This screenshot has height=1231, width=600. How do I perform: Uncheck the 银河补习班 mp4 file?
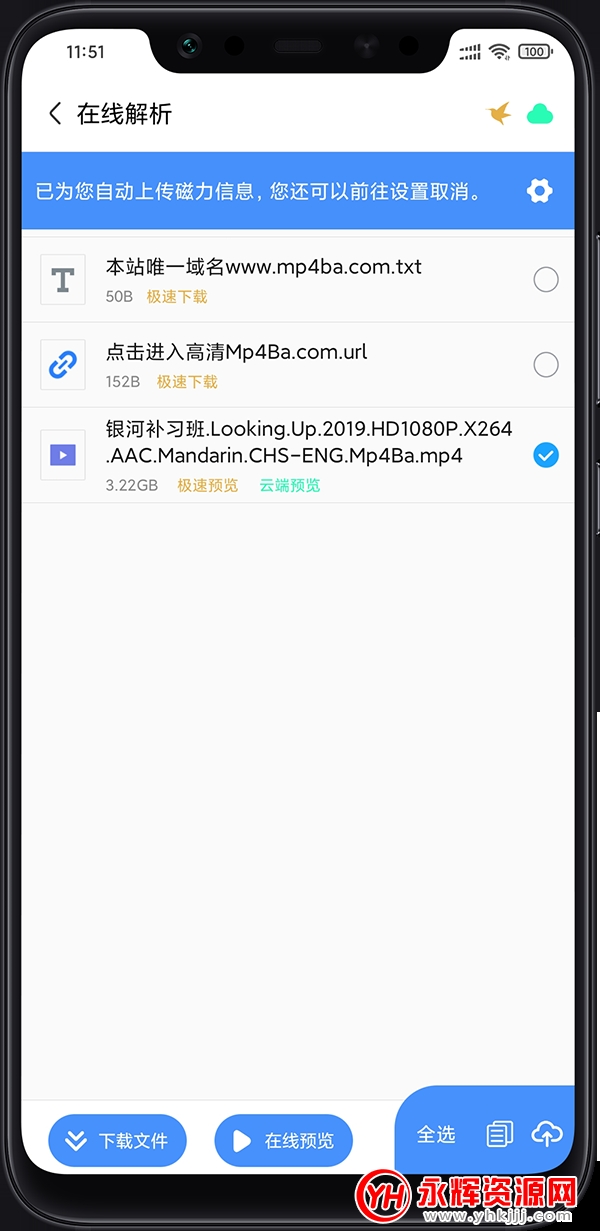coord(546,456)
